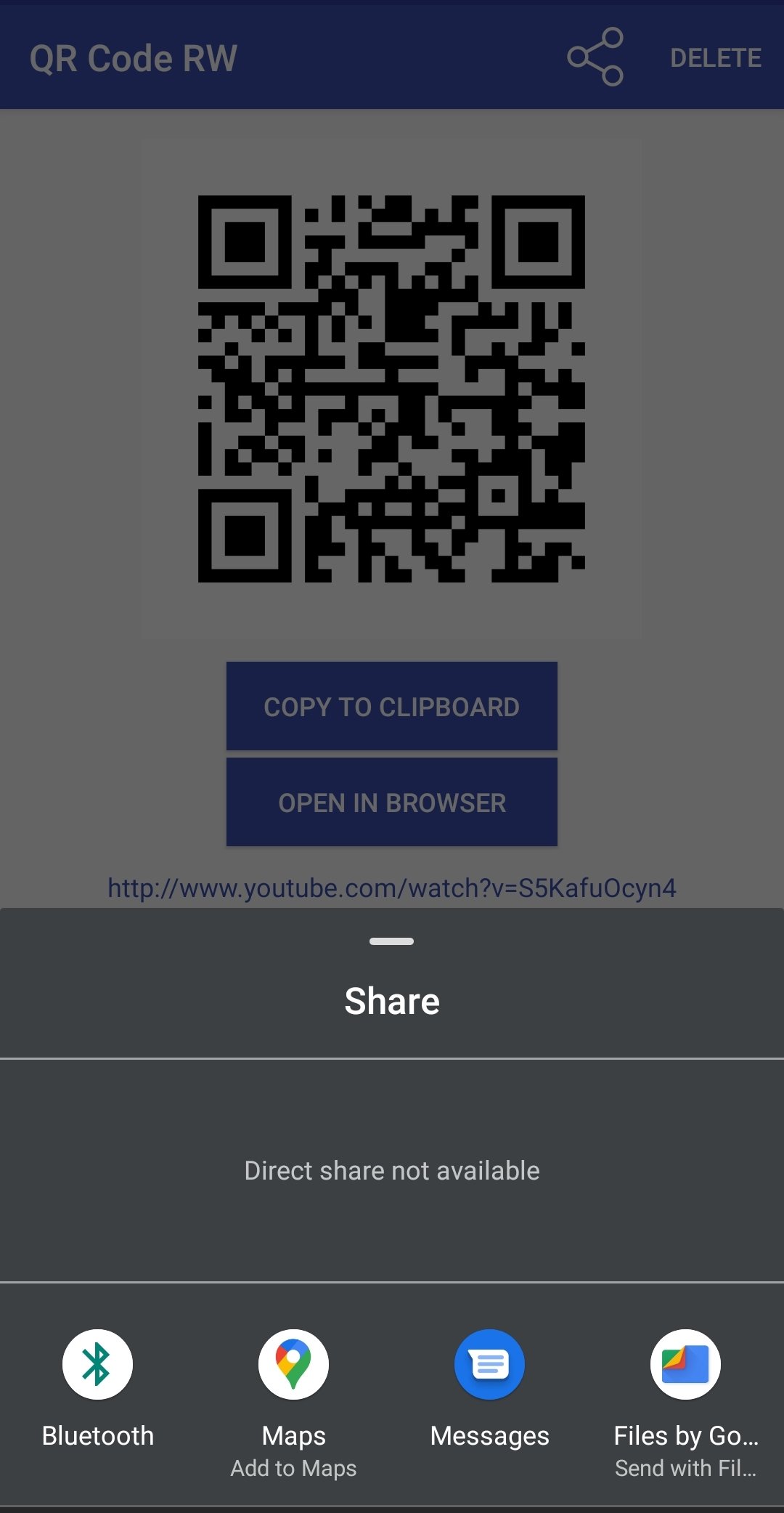Open the scanned link in browser
Viewport: 784px width, 1513px height.
pyautogui.click(x=392, y=802)
